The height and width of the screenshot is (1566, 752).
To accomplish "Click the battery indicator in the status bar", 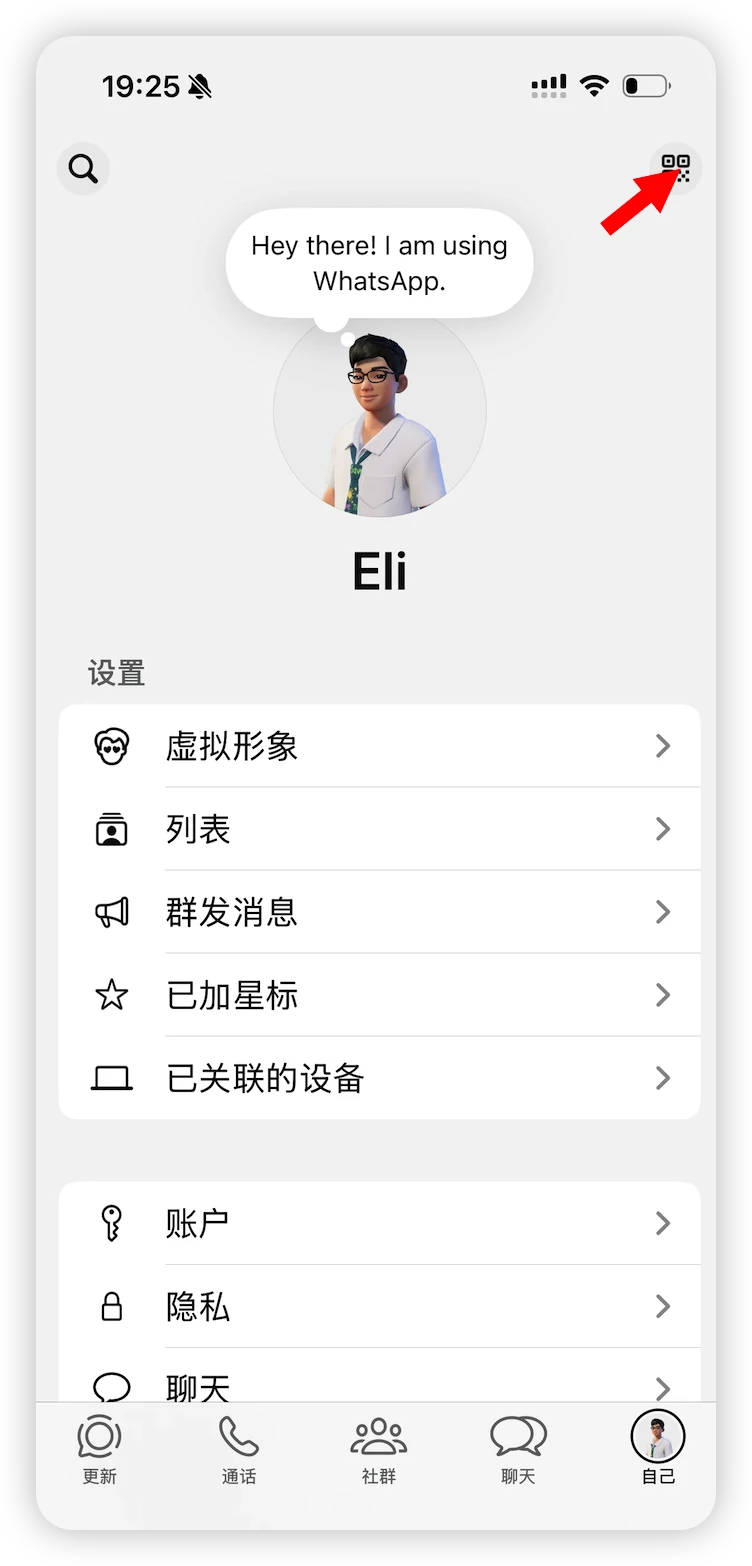I will click(x=646, y=85).
